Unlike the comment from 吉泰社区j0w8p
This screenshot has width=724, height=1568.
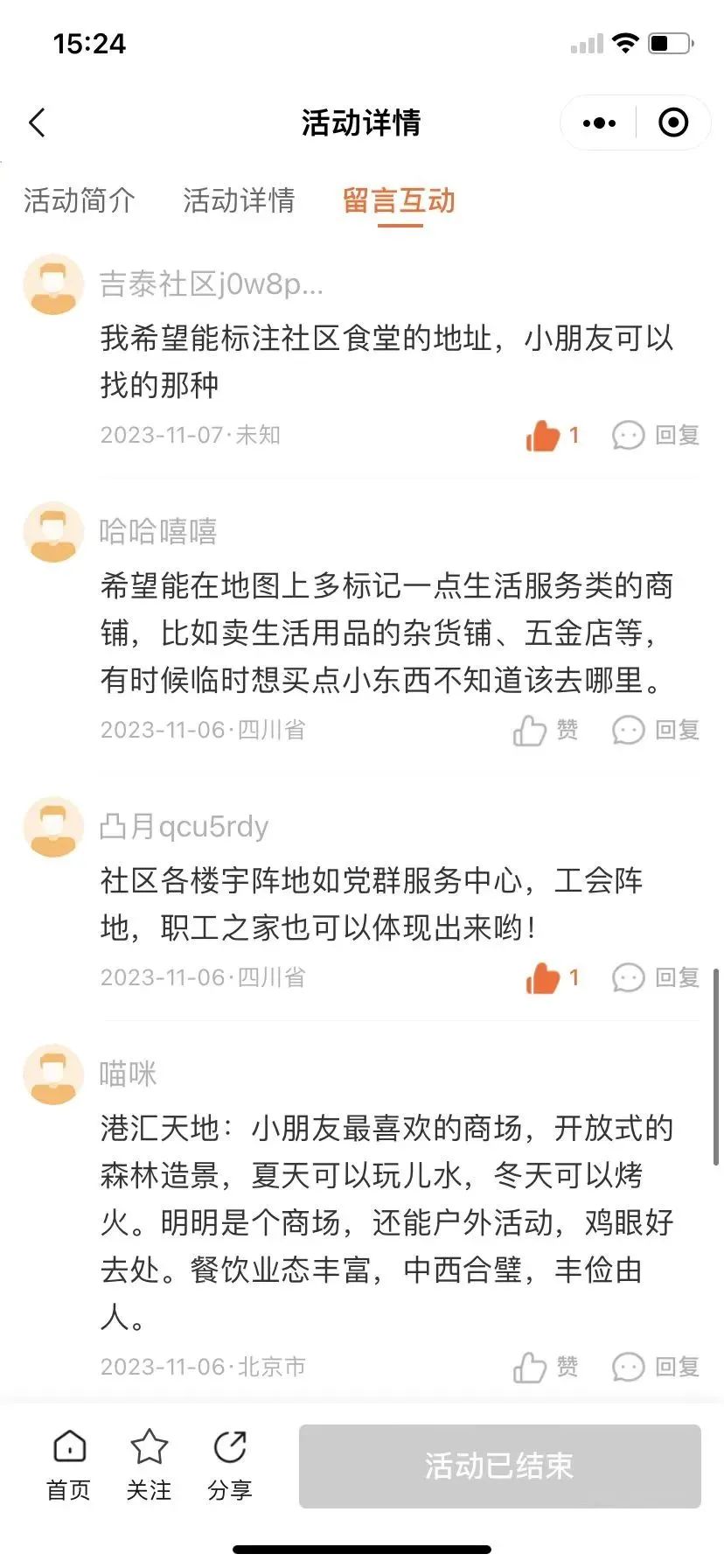pyautogui.click(x=552, y=435)
